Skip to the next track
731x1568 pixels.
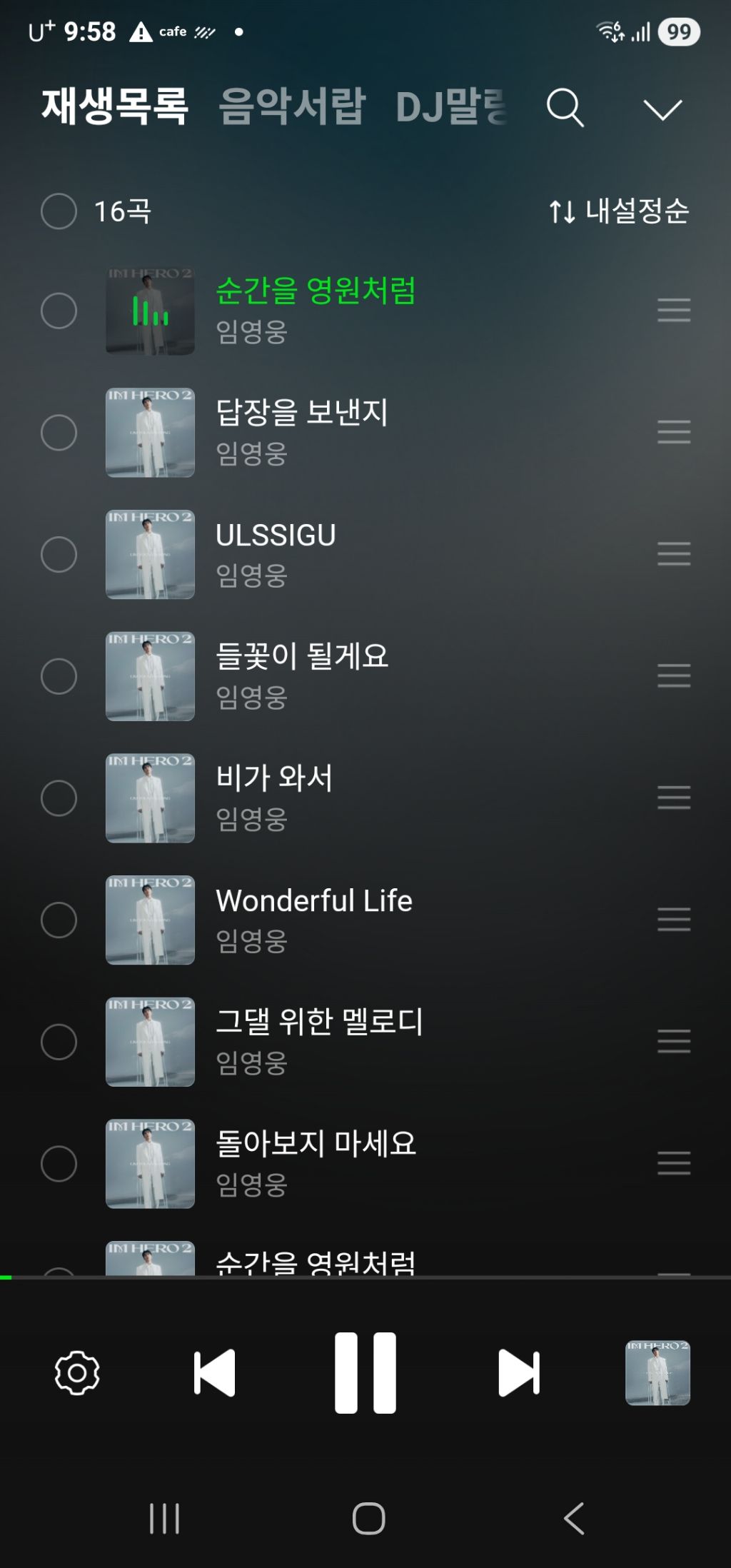coord(518,1372)
